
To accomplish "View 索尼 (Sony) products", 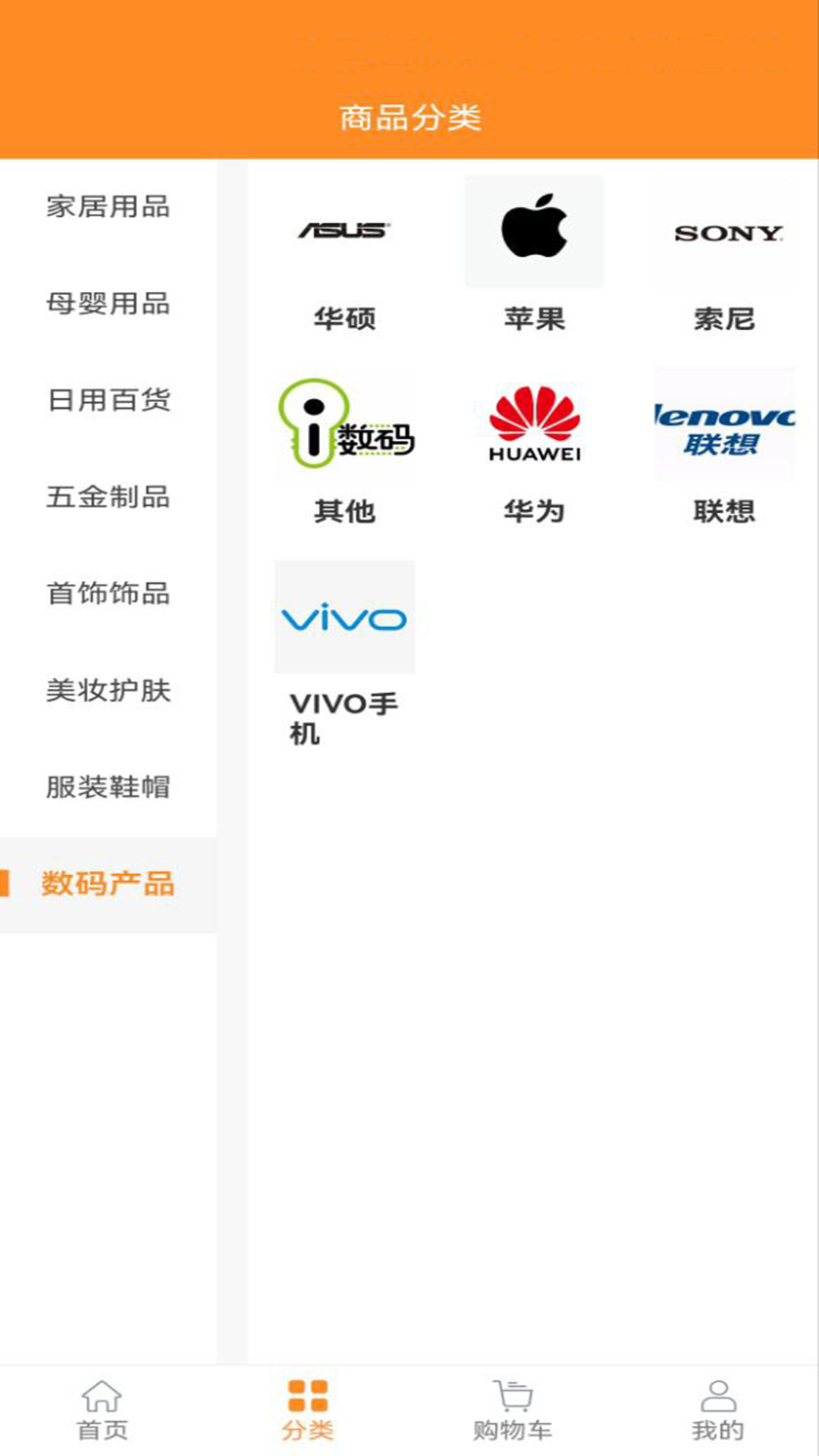I will click(724, 254).
